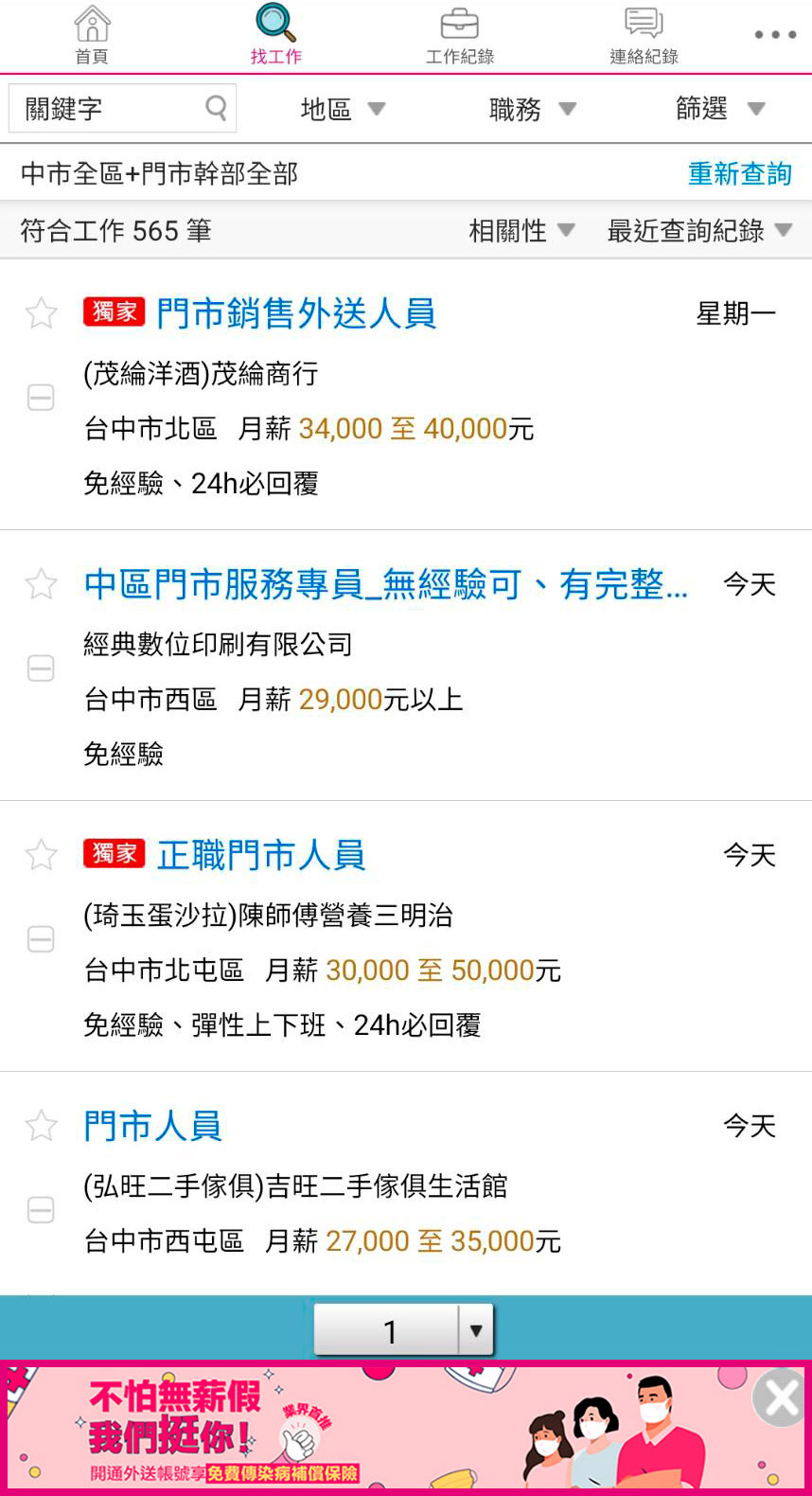This screenshot has height=1496, width=812.
Task: Go to the 首頁 home tab
Action: click(92, 35)
